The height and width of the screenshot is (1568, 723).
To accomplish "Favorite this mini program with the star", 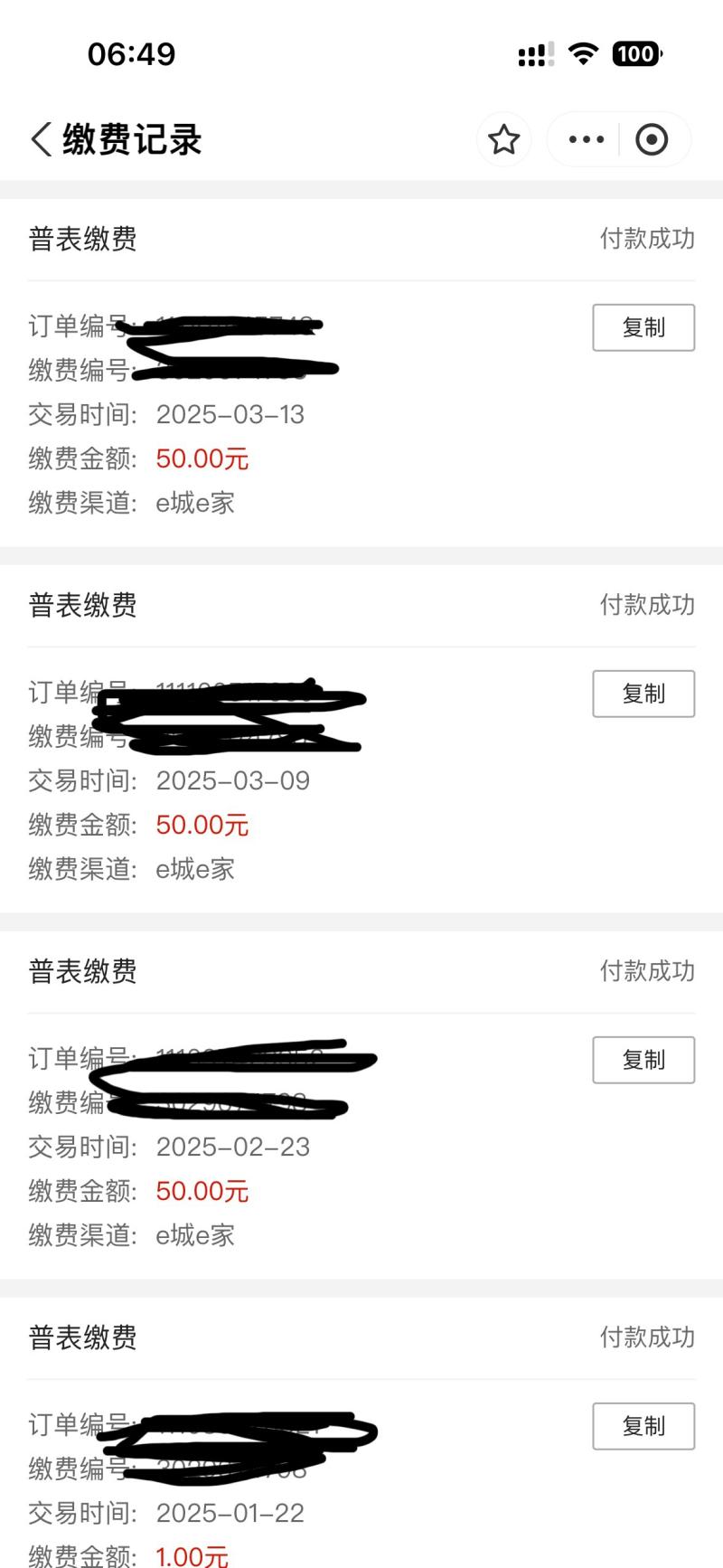I will click(x=503, y=139).
